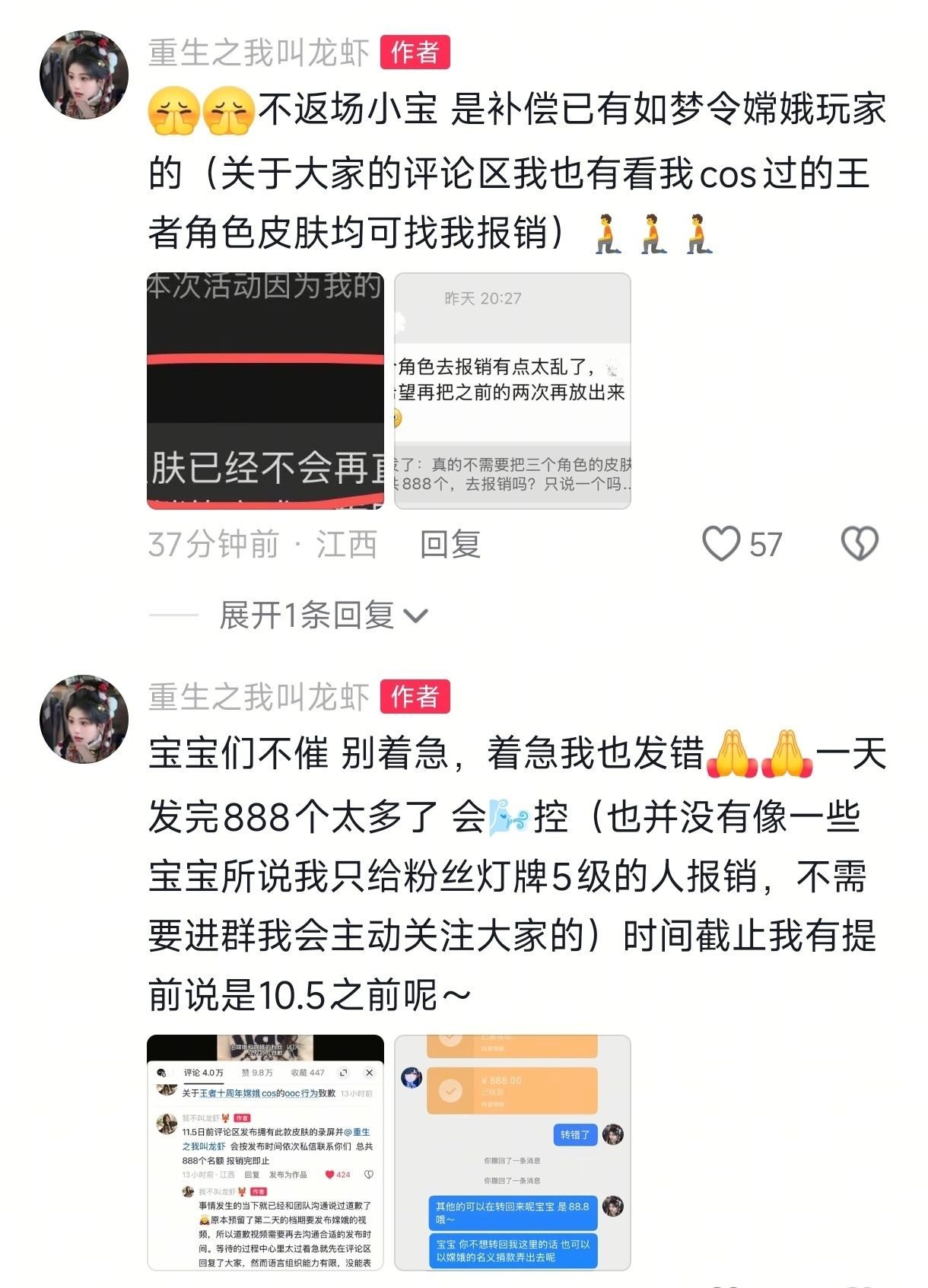Open the ¥888.00 transfer screenshot image

pos(513,1152)
